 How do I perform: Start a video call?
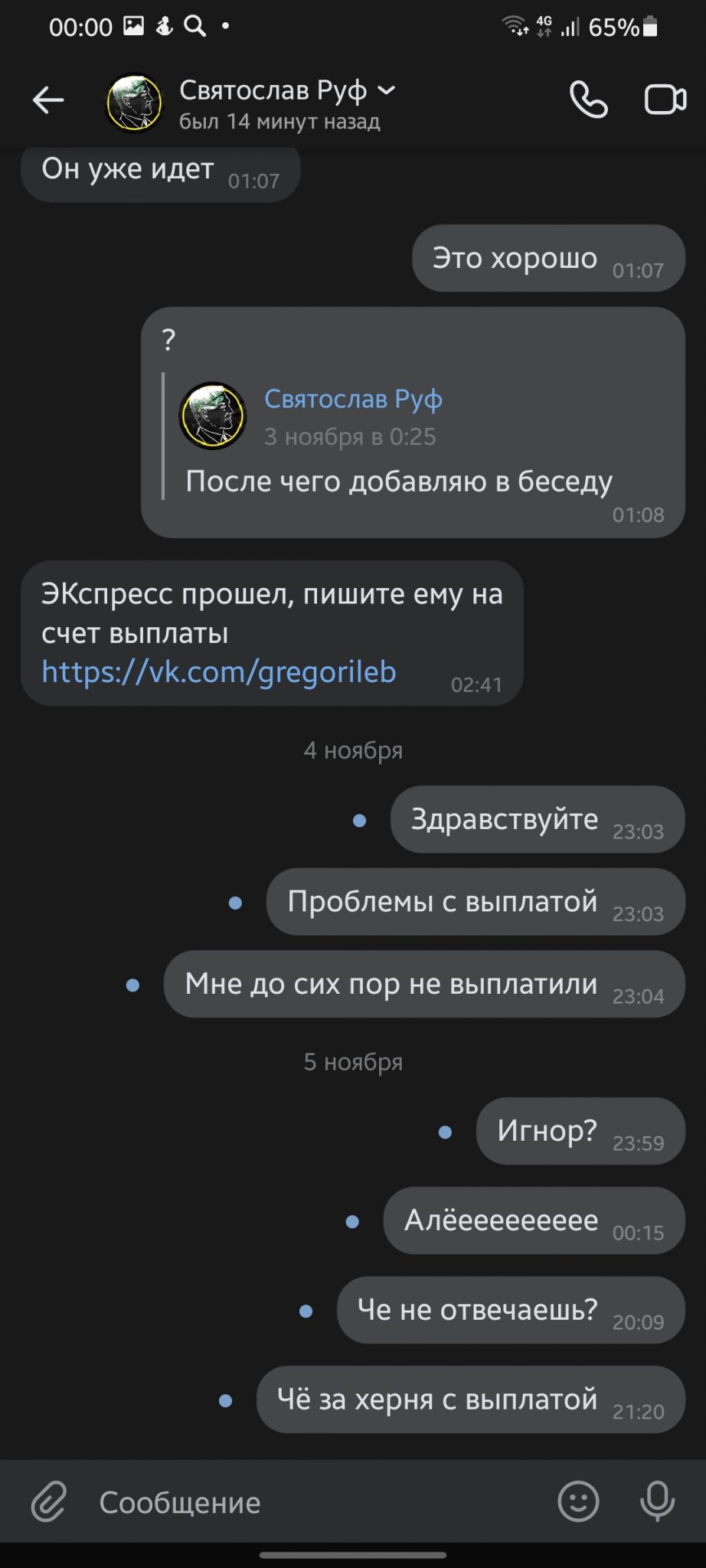665,100
